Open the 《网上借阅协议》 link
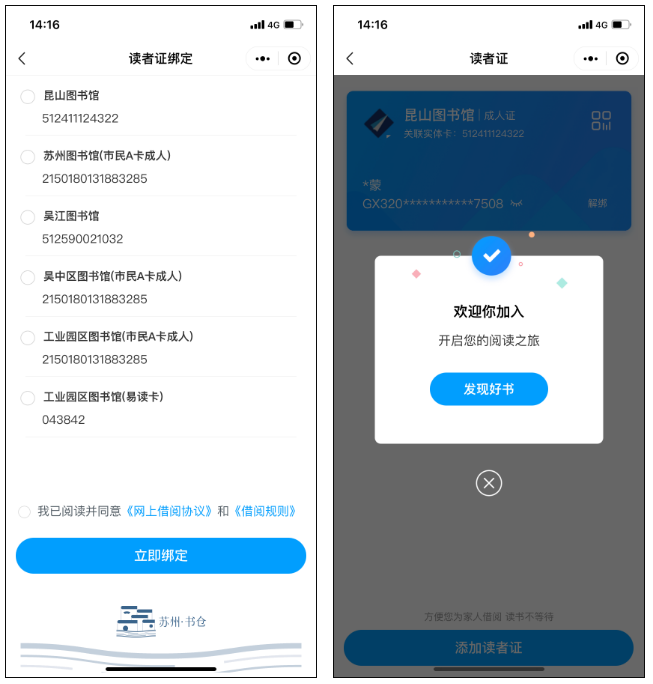653x684 pixels. point(169,511)
